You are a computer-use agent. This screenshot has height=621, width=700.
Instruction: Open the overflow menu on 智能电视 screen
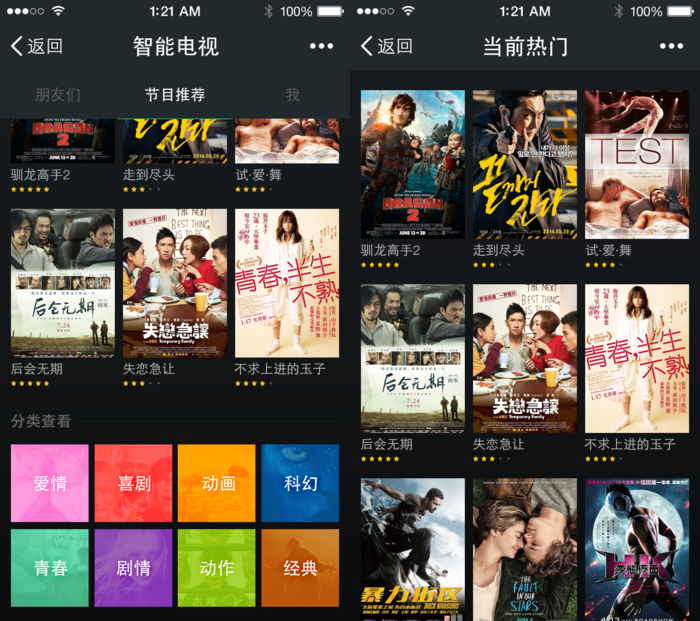[x=321, y=46]
